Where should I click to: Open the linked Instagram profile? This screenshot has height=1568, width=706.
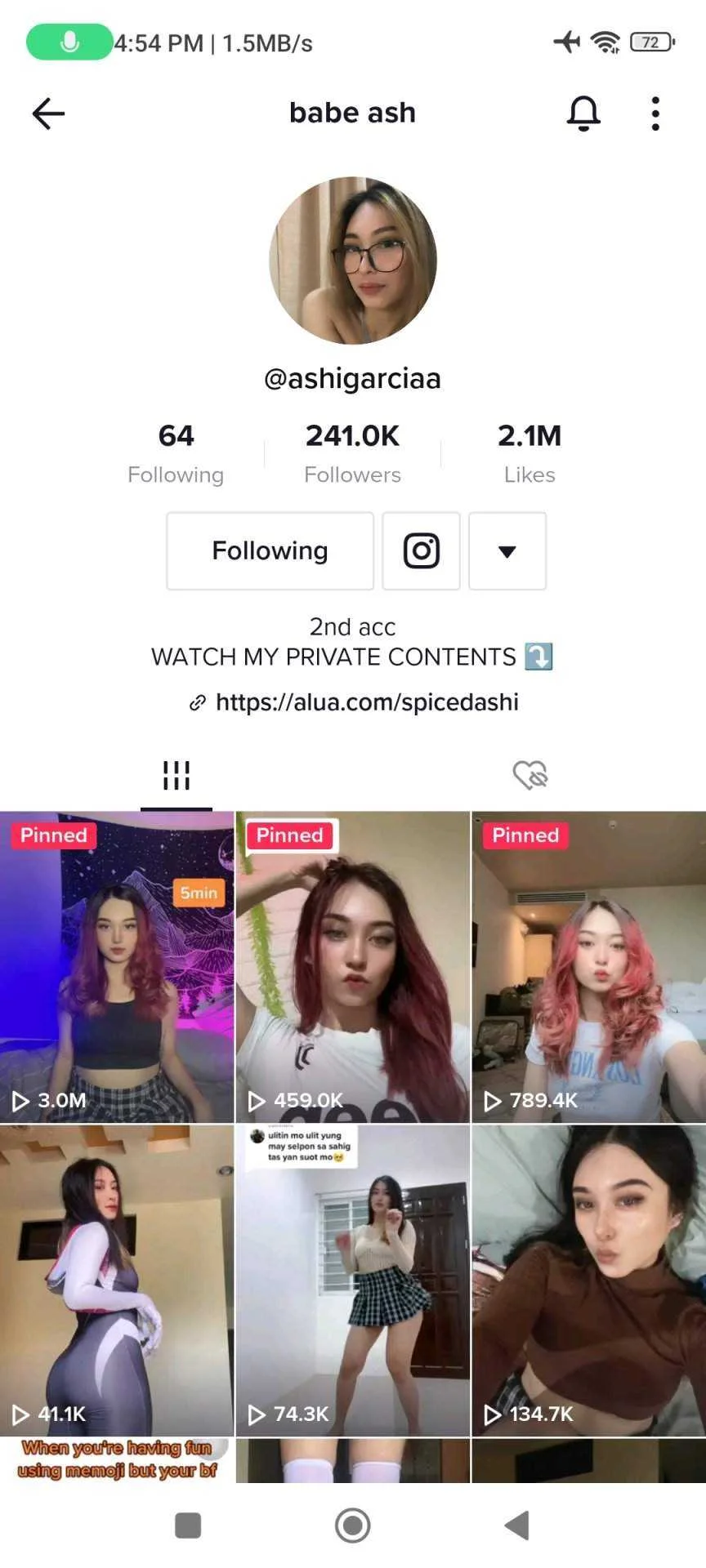coord(421,551)
